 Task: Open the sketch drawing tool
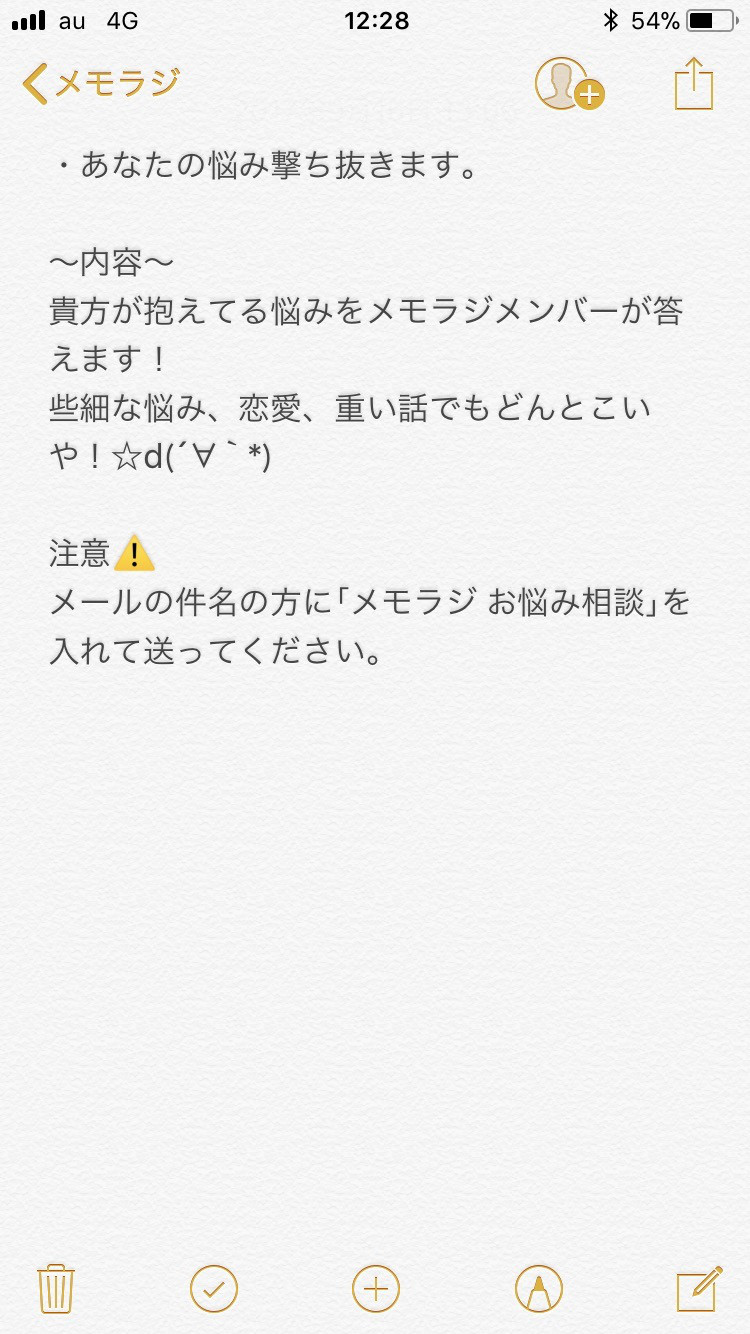tap(539, 1288)
